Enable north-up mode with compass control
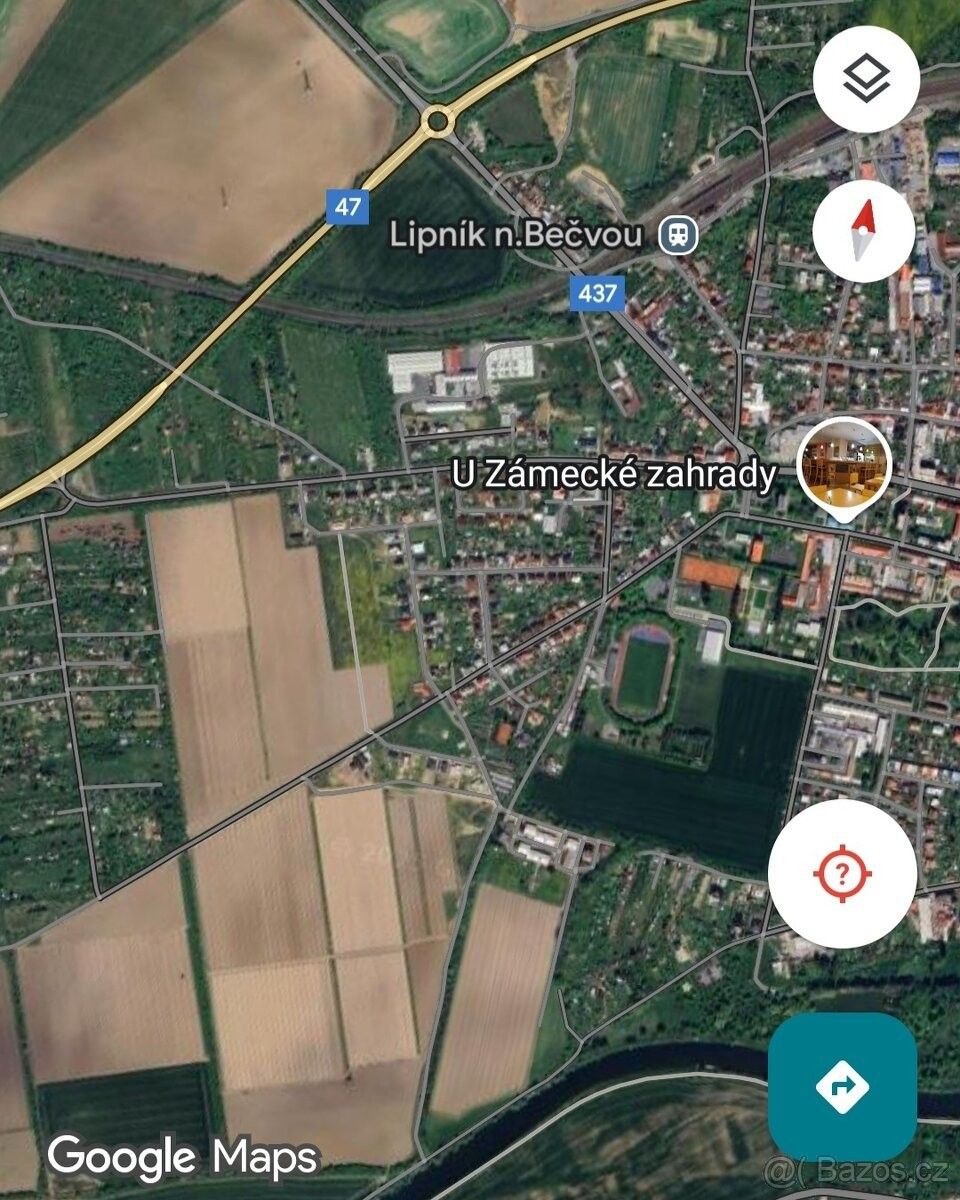The width and height of the screenshot is (960, 1200). click(866, 231)
